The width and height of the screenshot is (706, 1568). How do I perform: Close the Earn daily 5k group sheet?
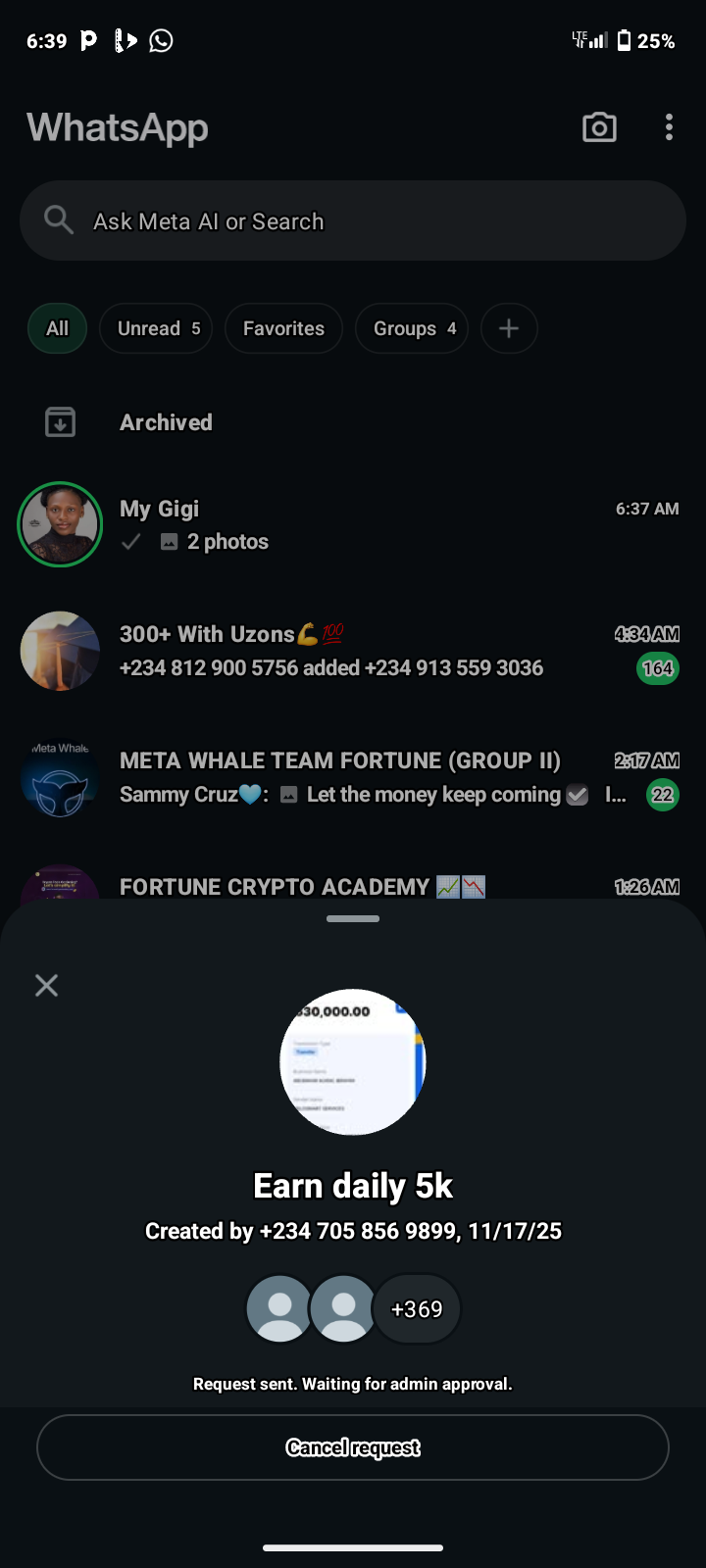[46, 985]
